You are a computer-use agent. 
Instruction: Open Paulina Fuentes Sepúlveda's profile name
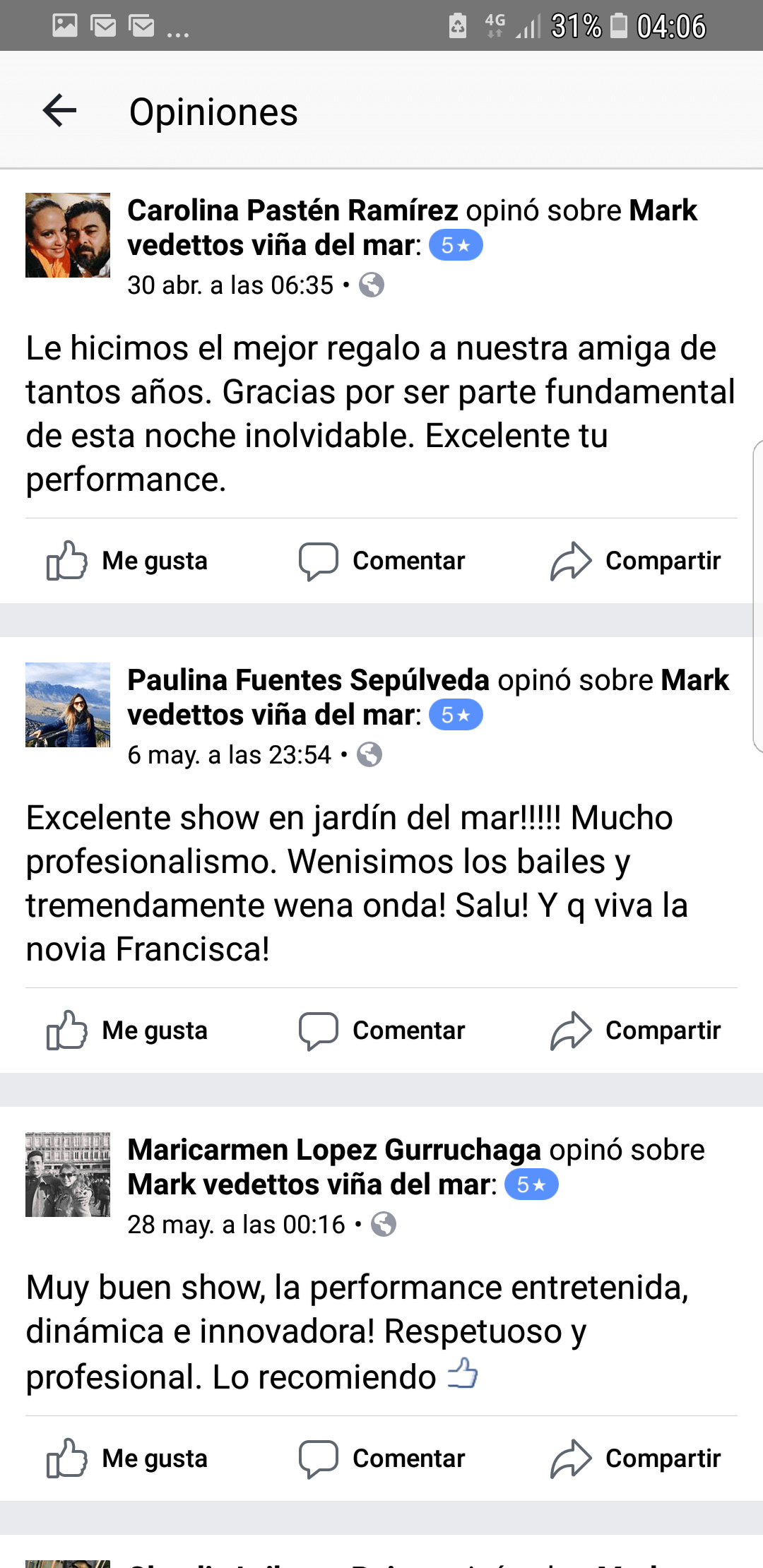click(x=308, y=680)
